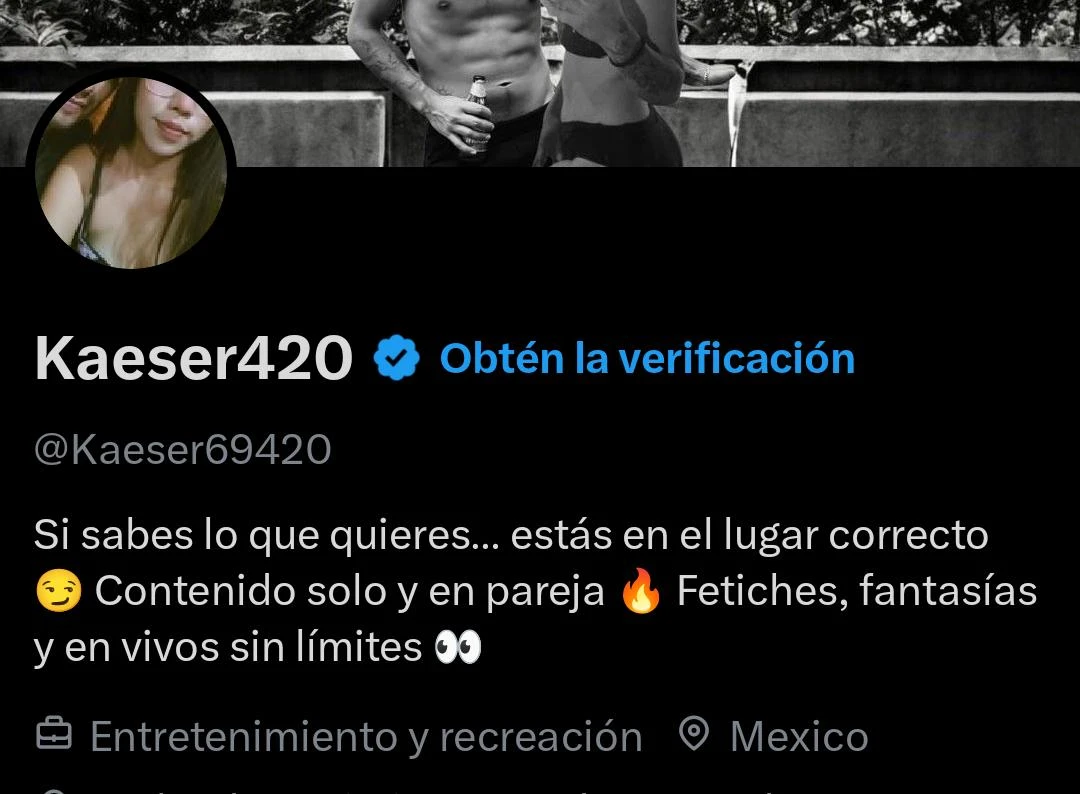1080x794 pixels.
Task: Open the Kaeser420 profile picture
Action: [131, 172]
